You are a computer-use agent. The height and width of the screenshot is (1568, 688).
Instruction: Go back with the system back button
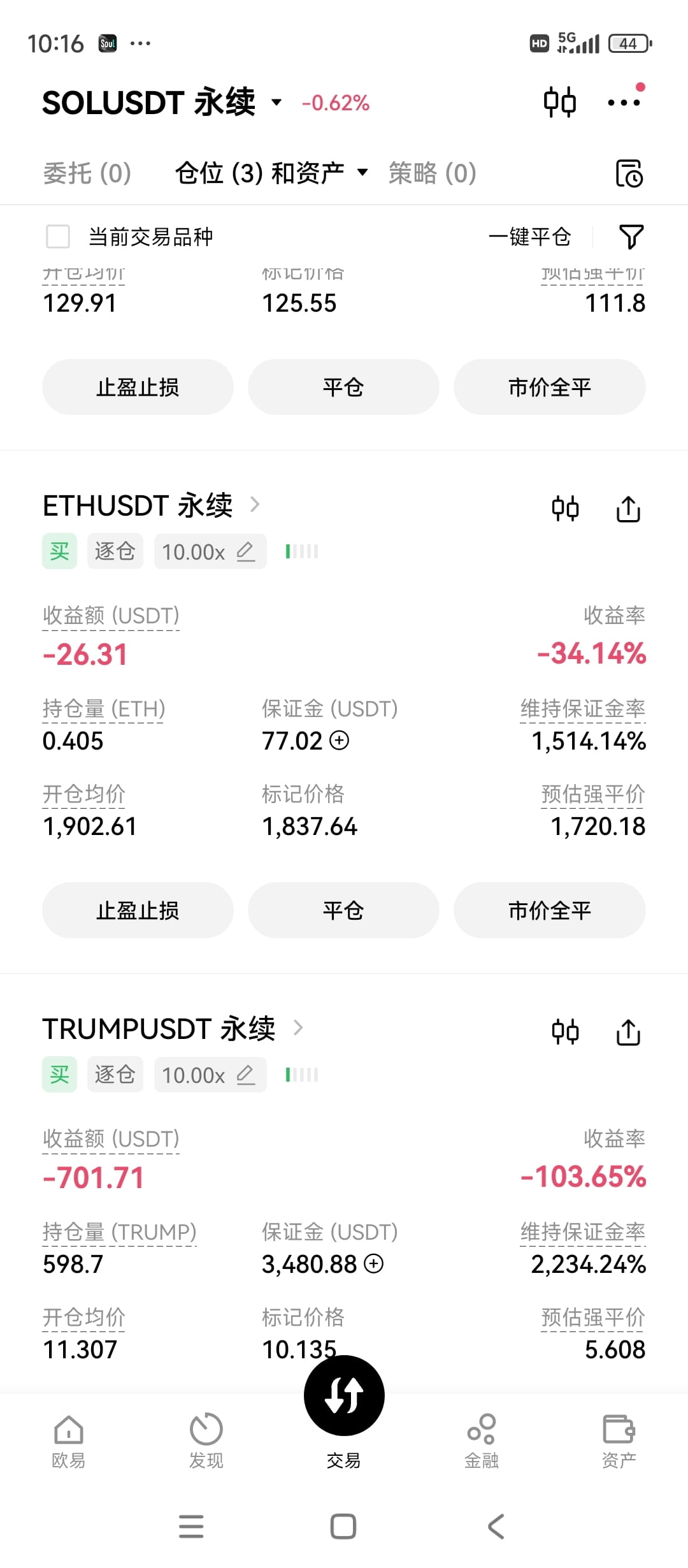coord(496,1527)
